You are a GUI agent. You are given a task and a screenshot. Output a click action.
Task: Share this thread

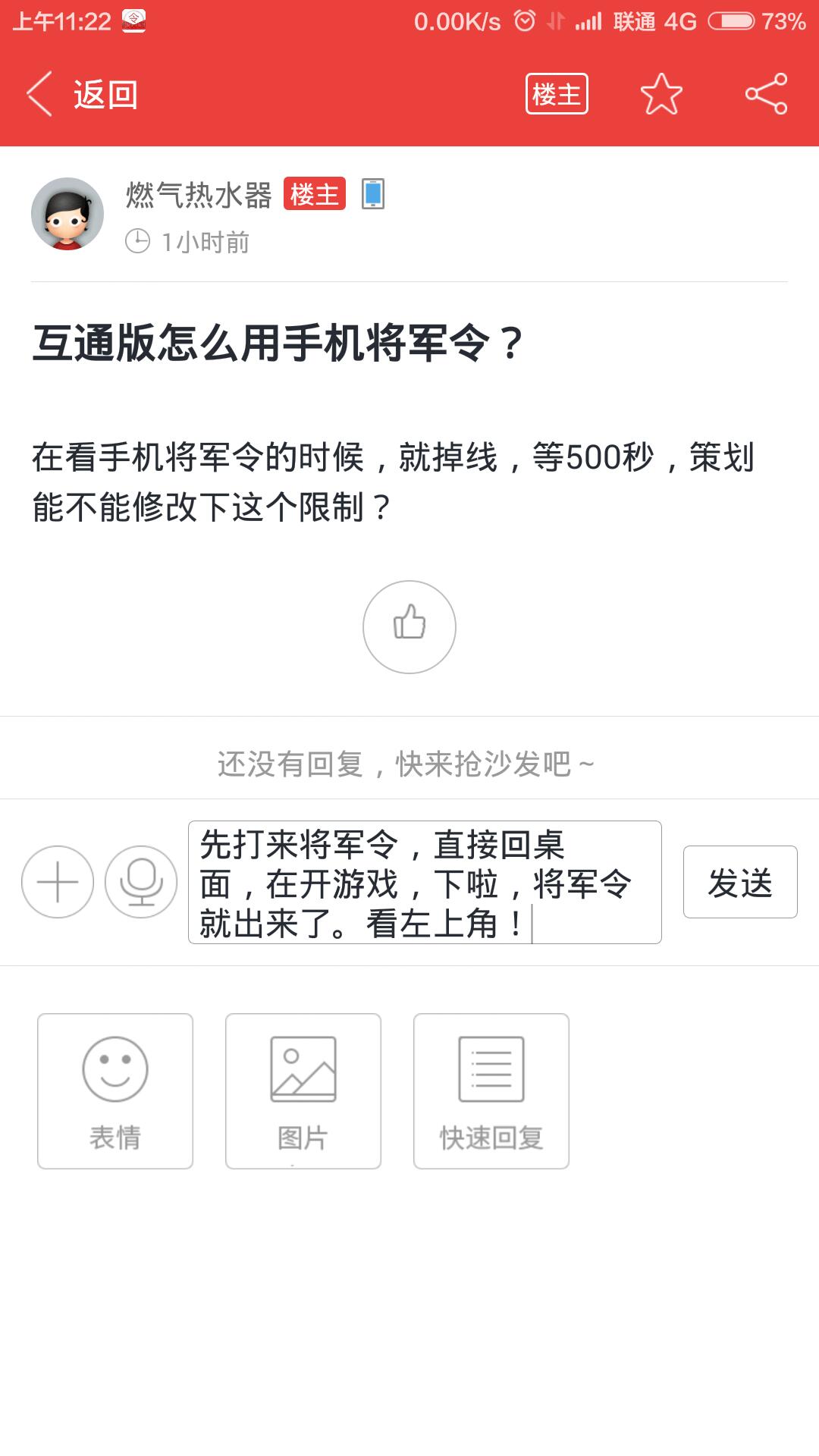pos(766,94)
